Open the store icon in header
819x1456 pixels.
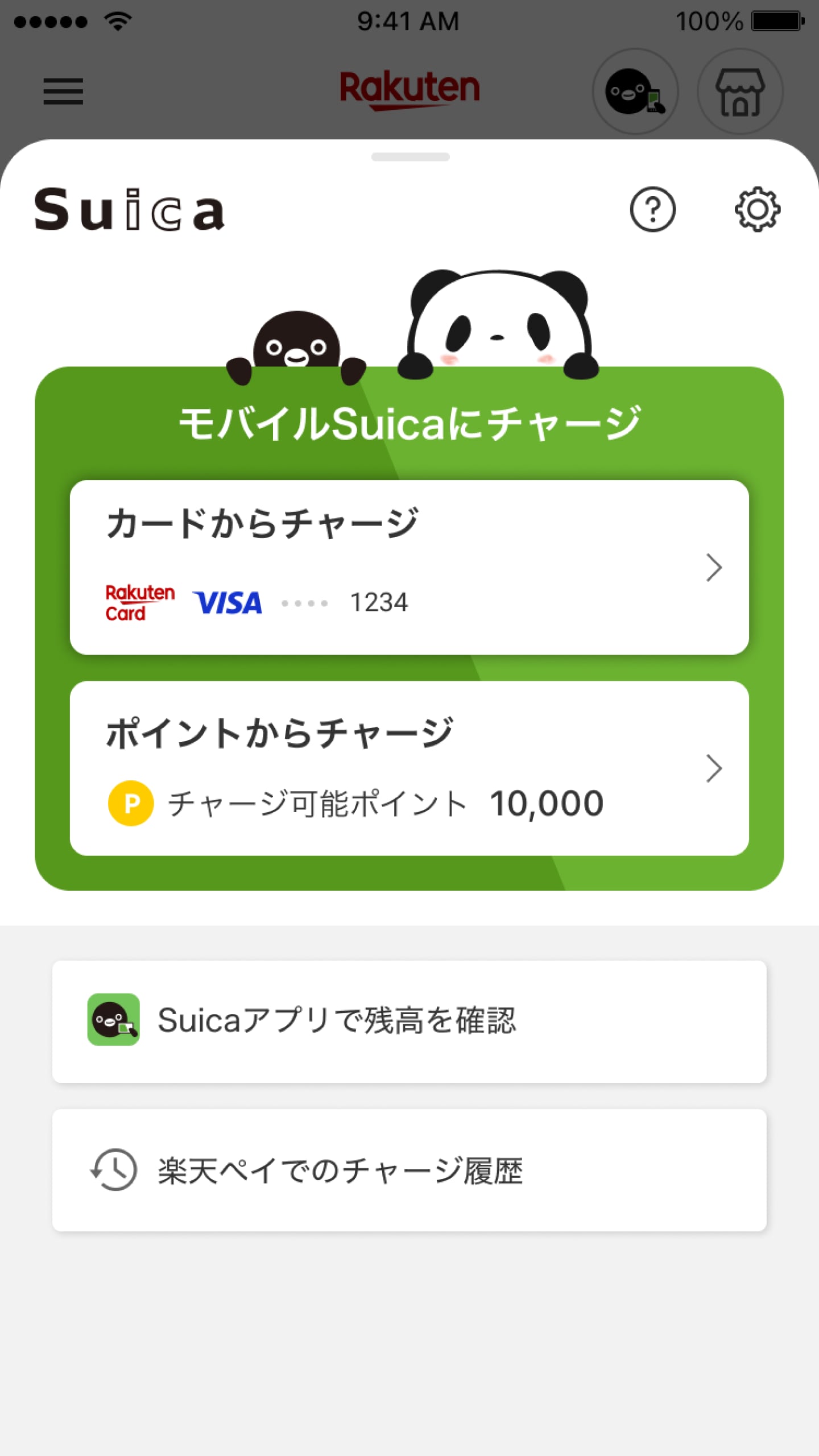[740, 92]
